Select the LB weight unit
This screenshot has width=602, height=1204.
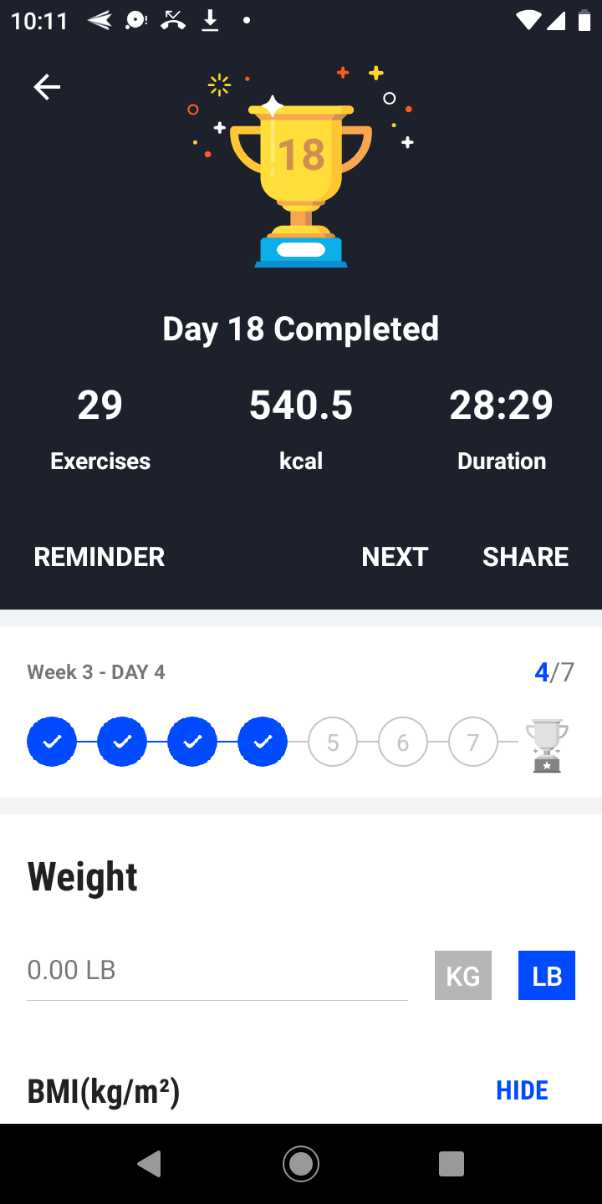(x=547, y=975)
